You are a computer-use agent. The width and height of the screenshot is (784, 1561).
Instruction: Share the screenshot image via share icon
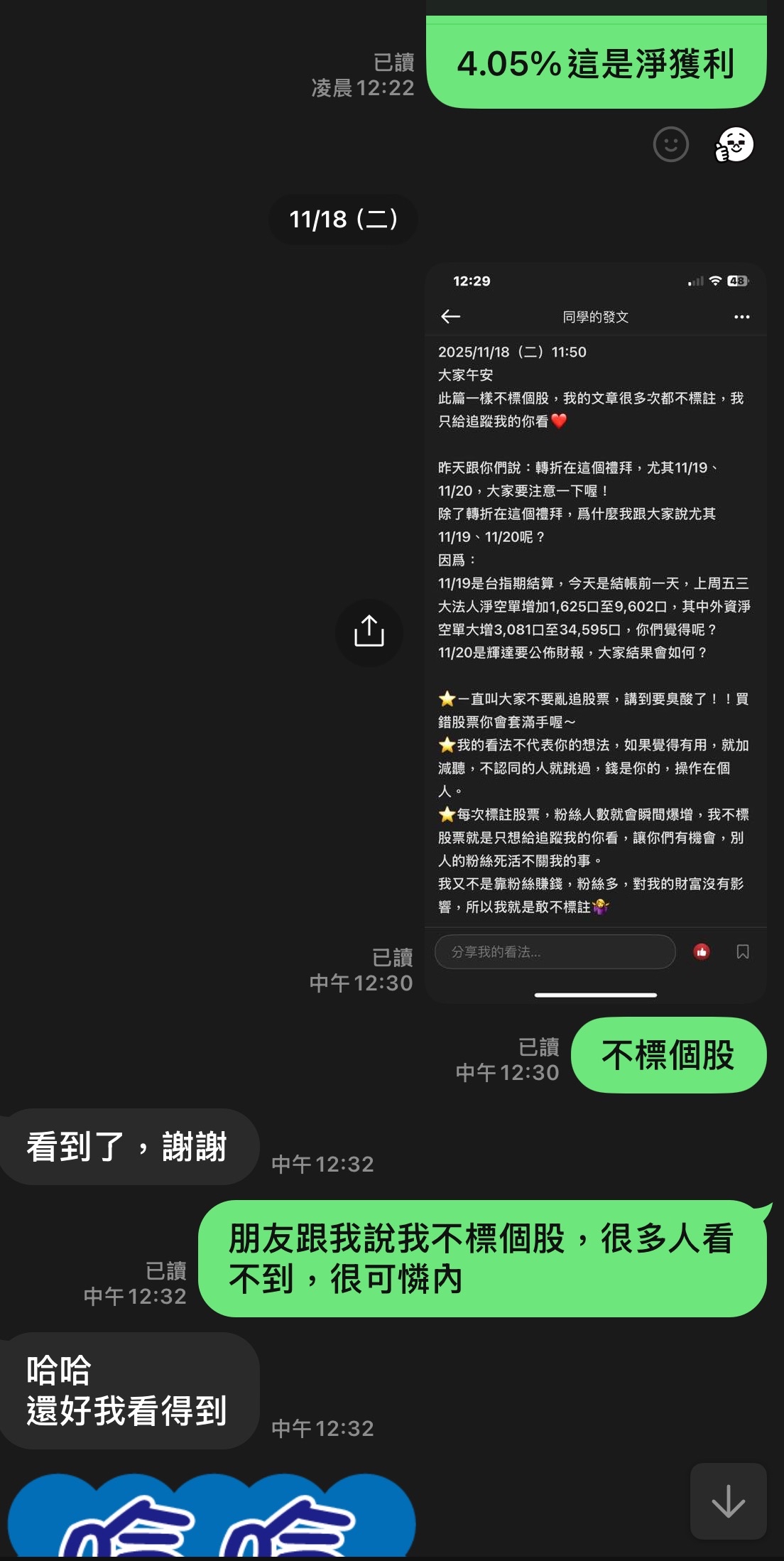pos(369,632)
